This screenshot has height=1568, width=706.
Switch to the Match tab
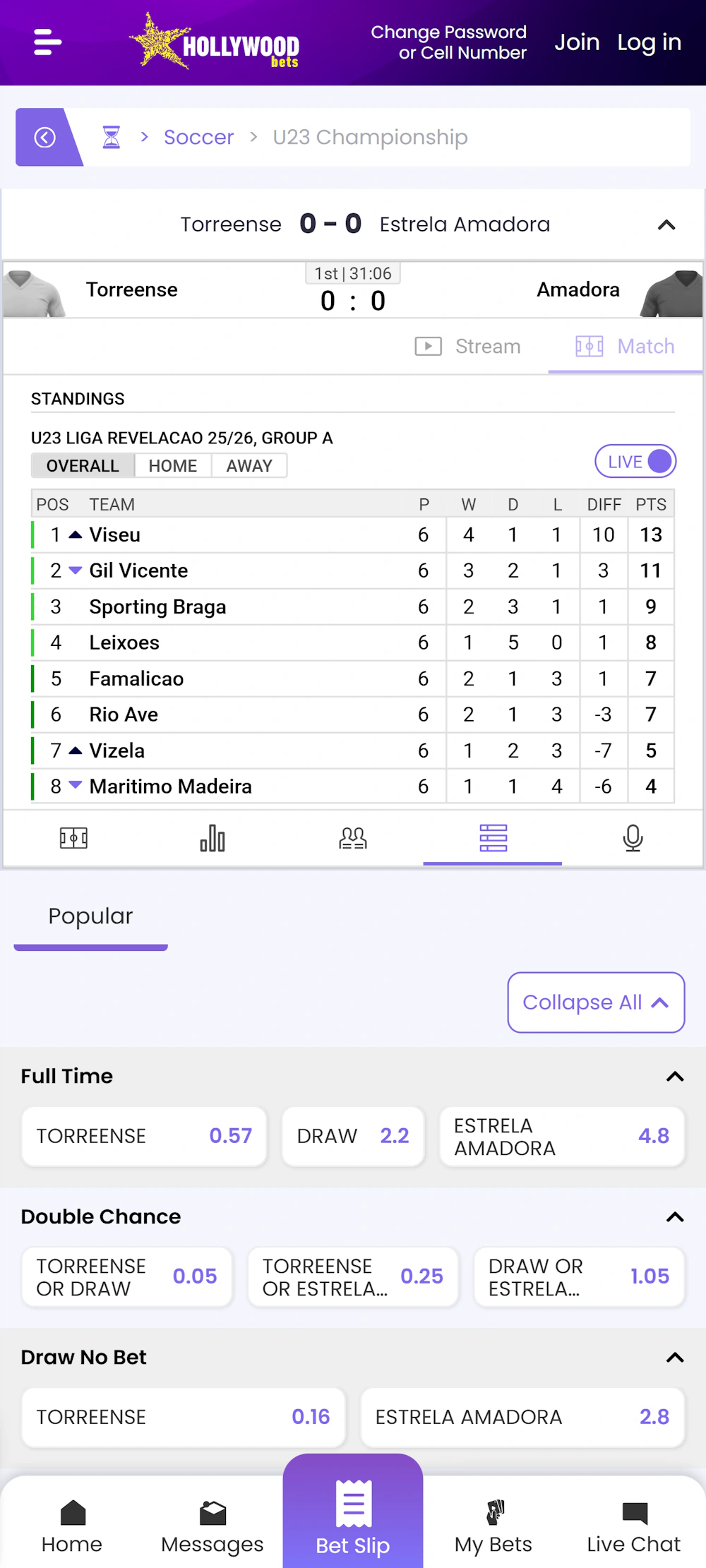(x=626, y=347)
